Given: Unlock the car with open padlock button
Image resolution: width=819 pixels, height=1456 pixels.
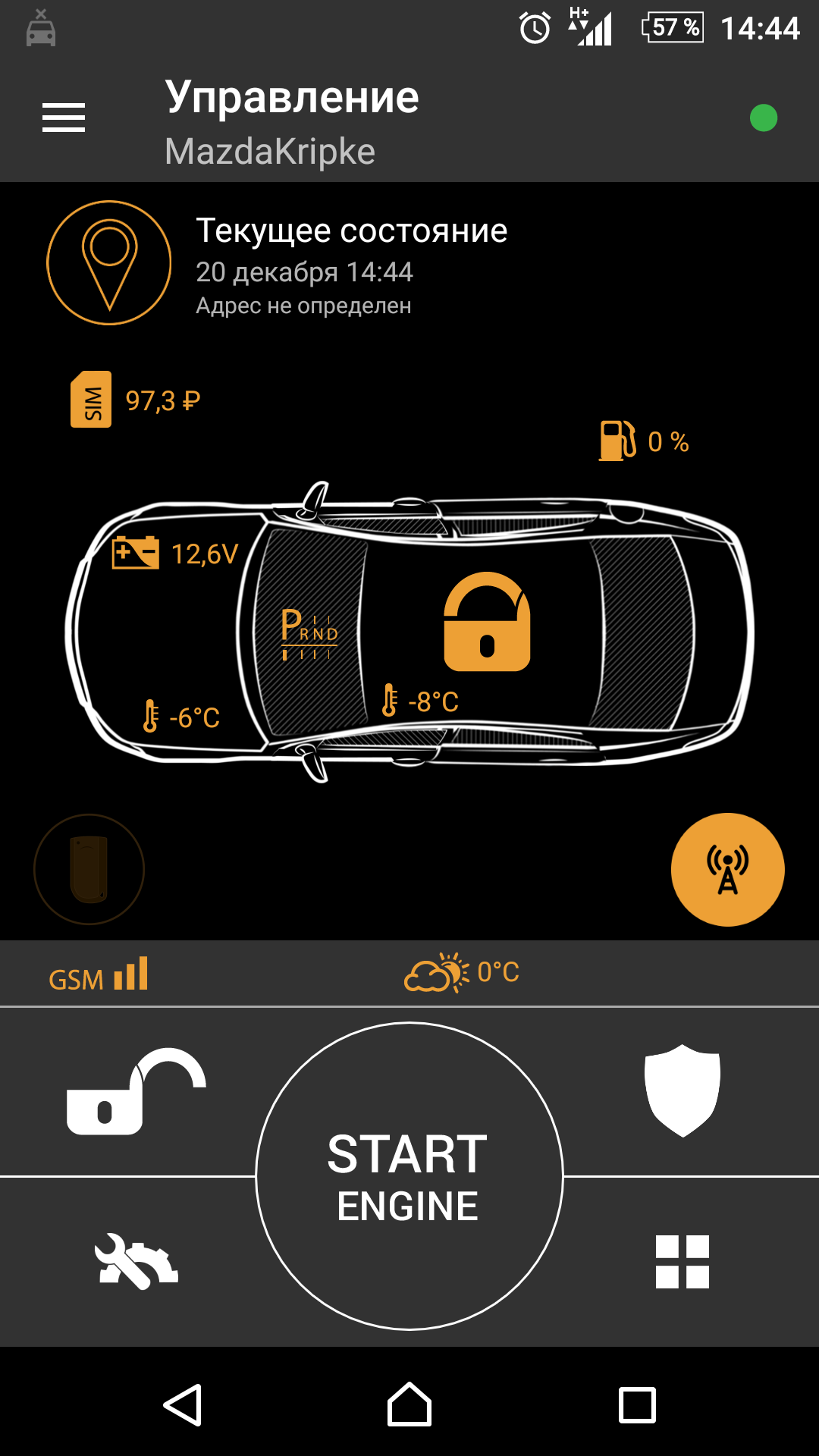Looking at the screenshot, I should [136, 1092].
